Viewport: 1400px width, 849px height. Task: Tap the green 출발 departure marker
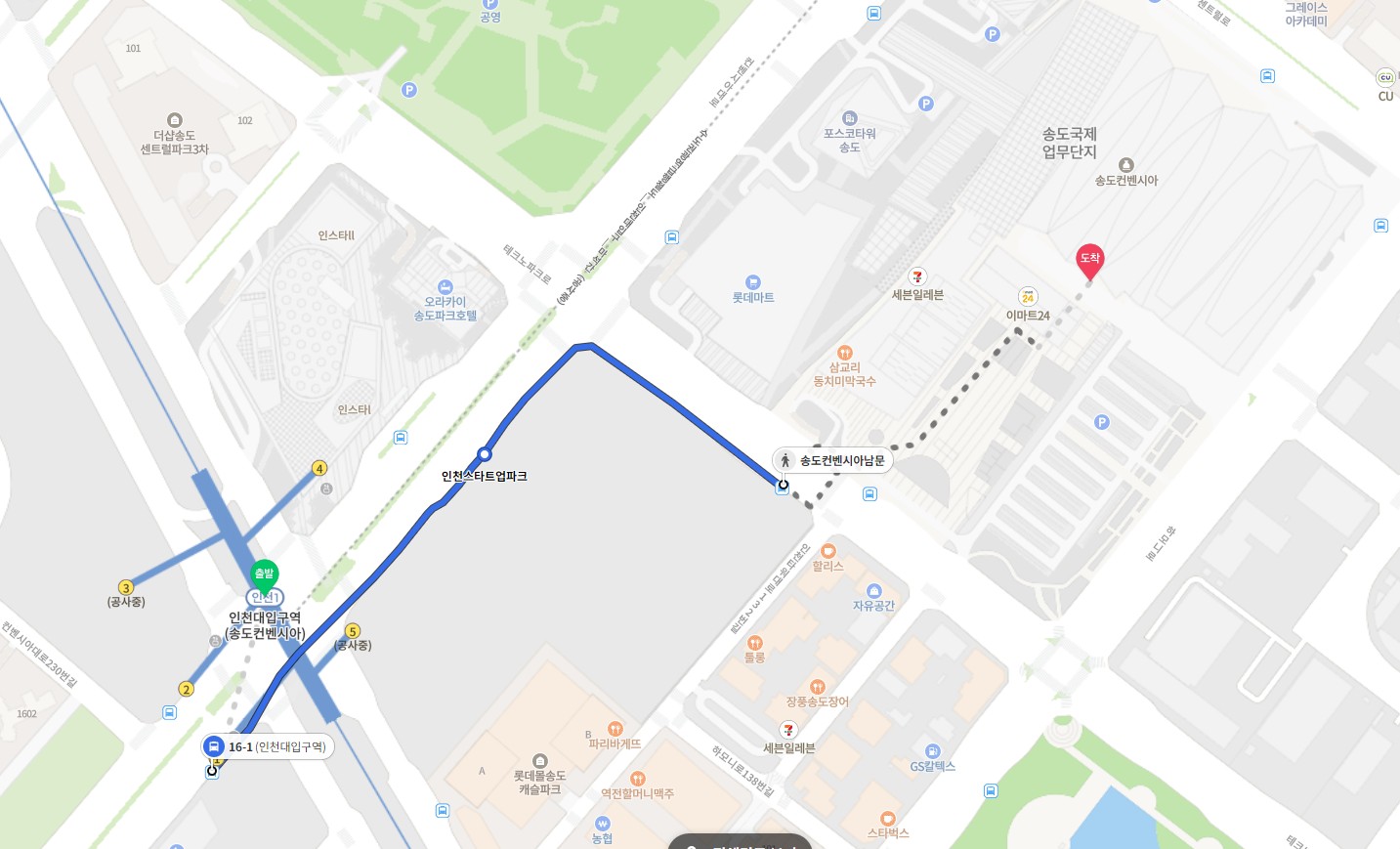click(x=265, y=574)
